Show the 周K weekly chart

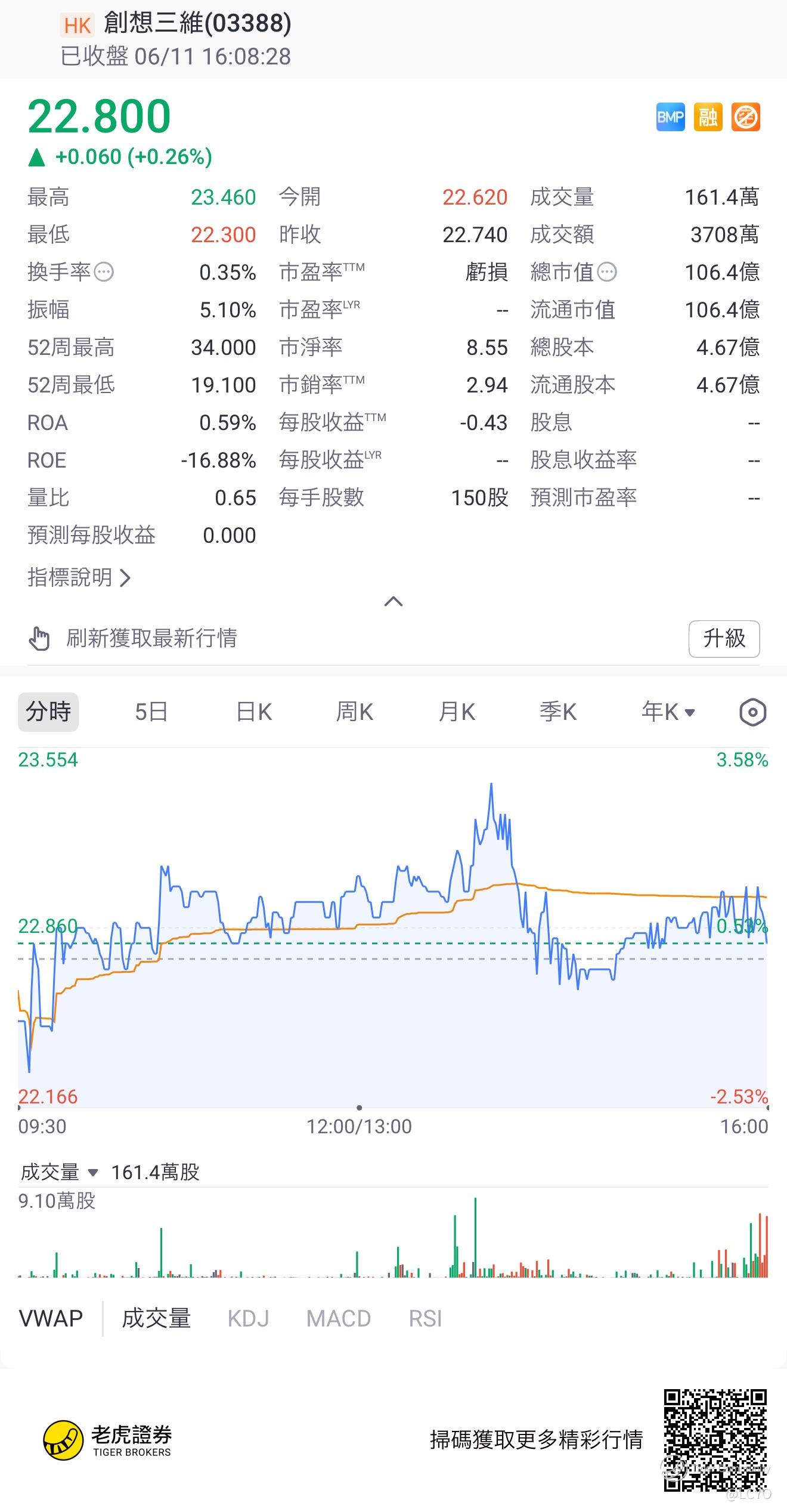pos(355,712)
